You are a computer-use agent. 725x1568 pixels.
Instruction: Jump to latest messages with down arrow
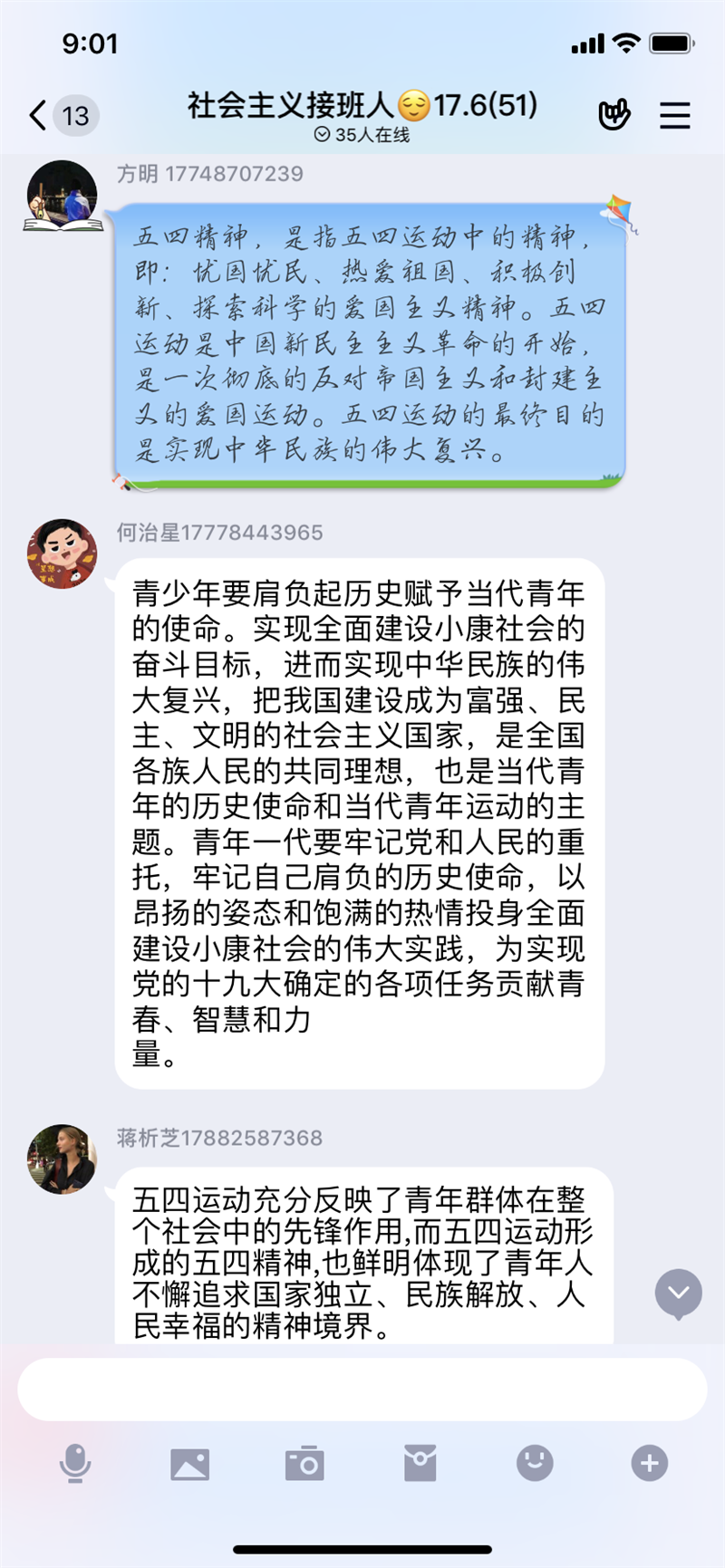[x=678, y=1293]
